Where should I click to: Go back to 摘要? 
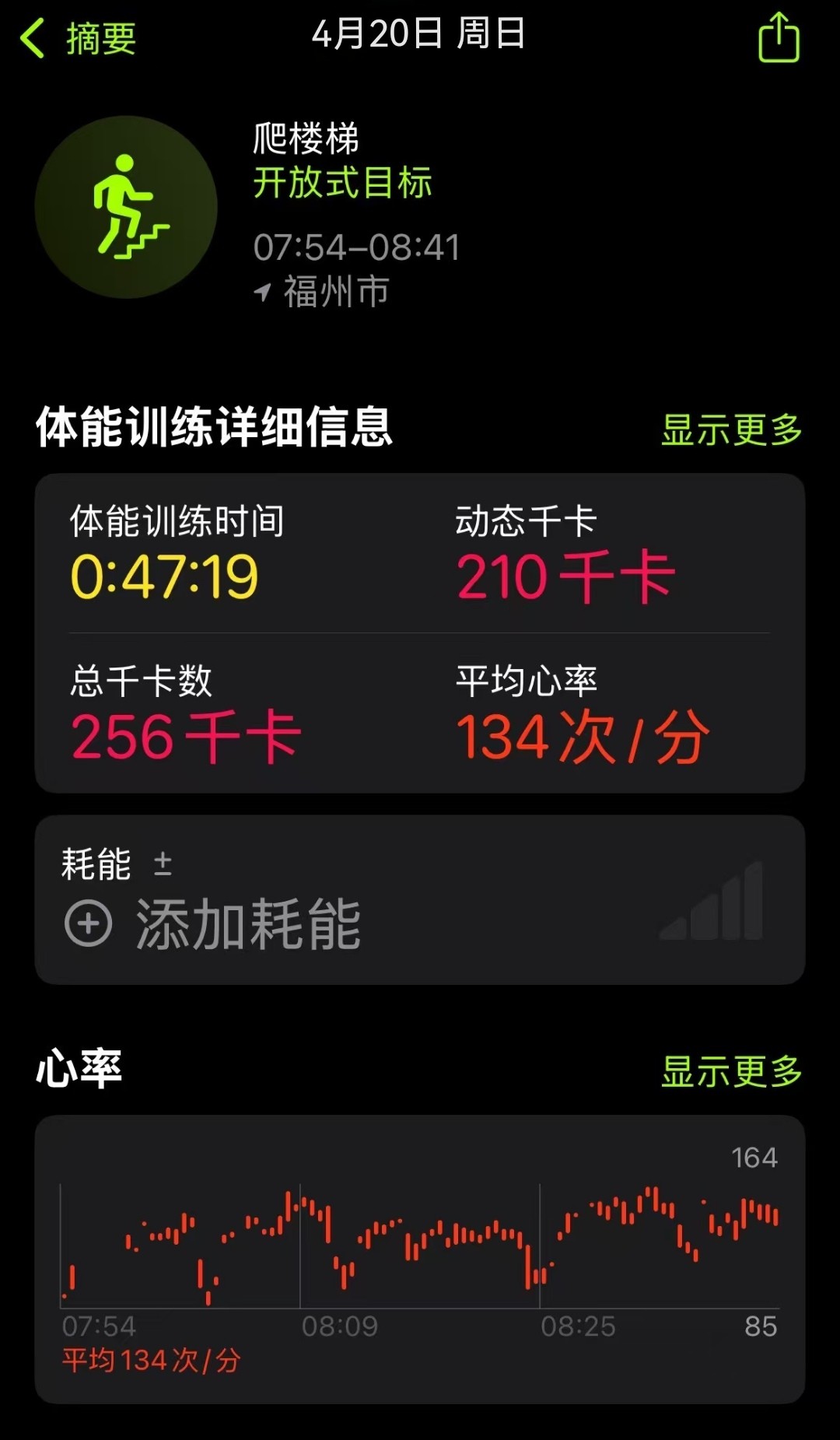point(79,39)
